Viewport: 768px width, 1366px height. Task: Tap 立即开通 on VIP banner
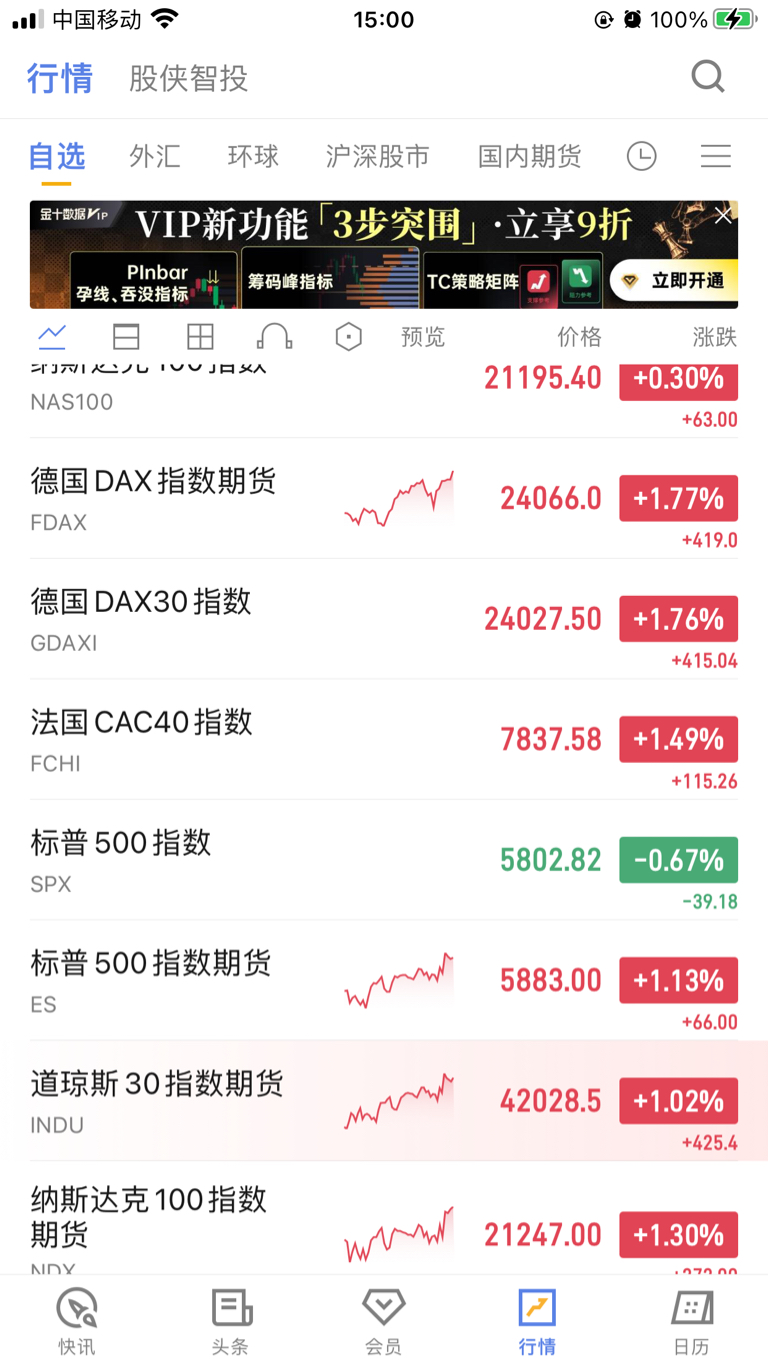(673, 281)
